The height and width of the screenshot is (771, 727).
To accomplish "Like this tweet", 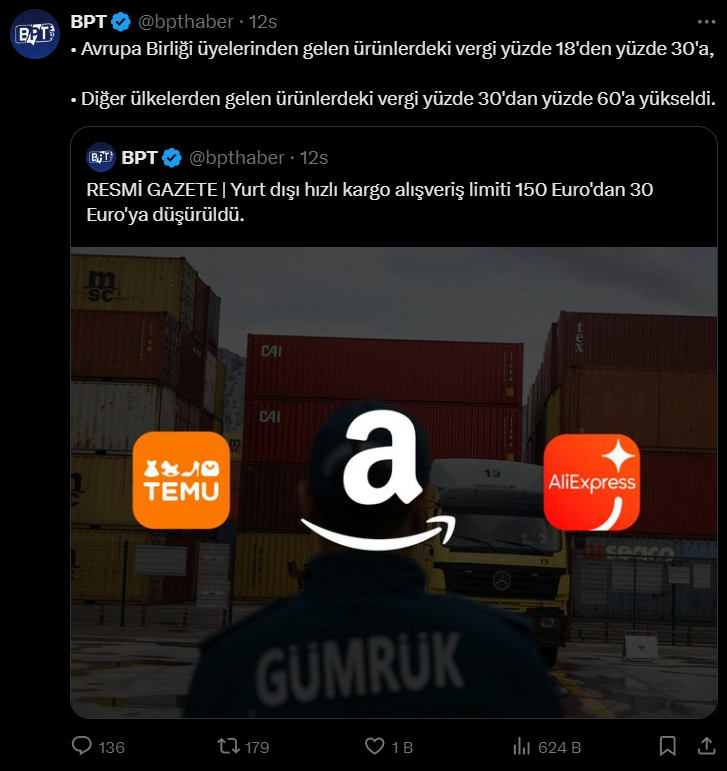I will click(375, 746).
